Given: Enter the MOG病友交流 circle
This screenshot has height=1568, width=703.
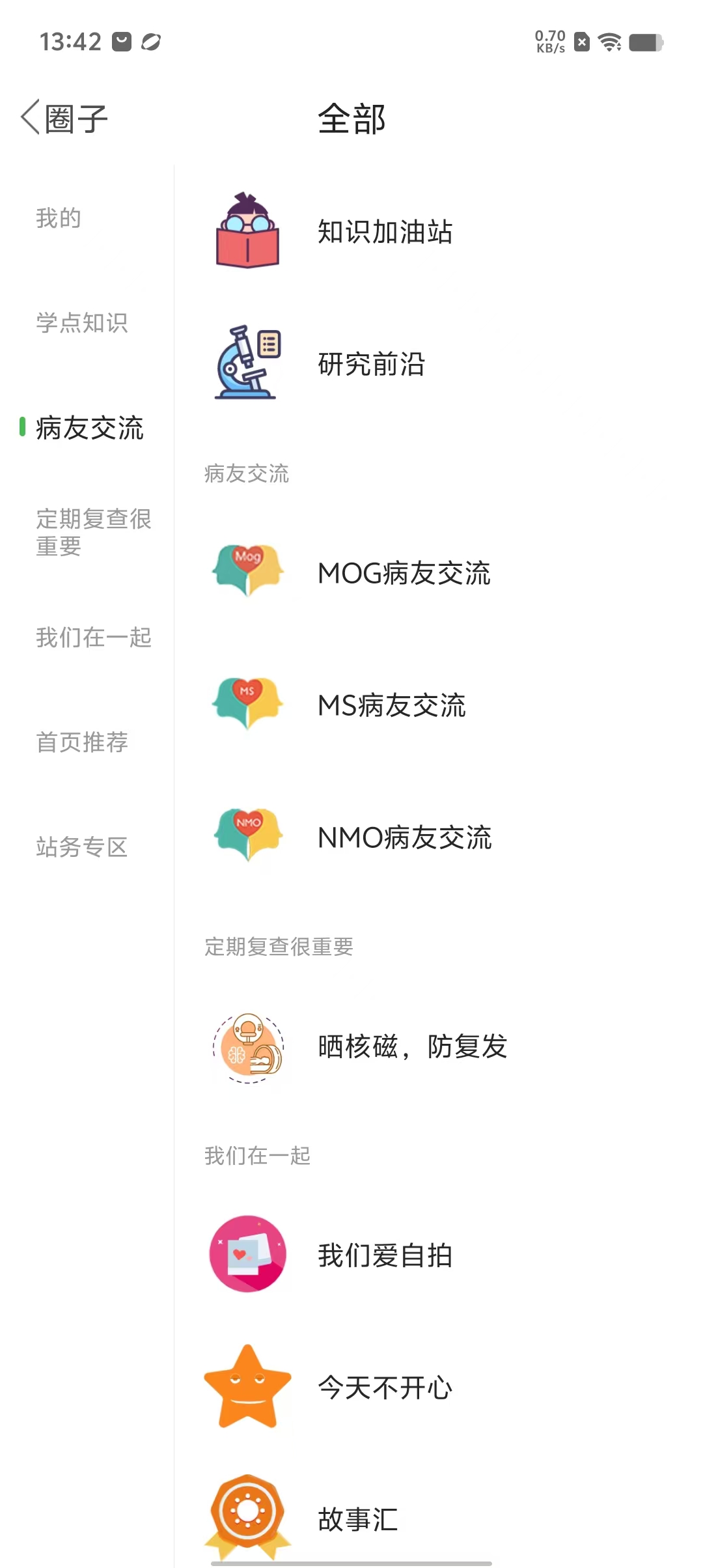Looking at the screenshot, I should coord(404,573).
